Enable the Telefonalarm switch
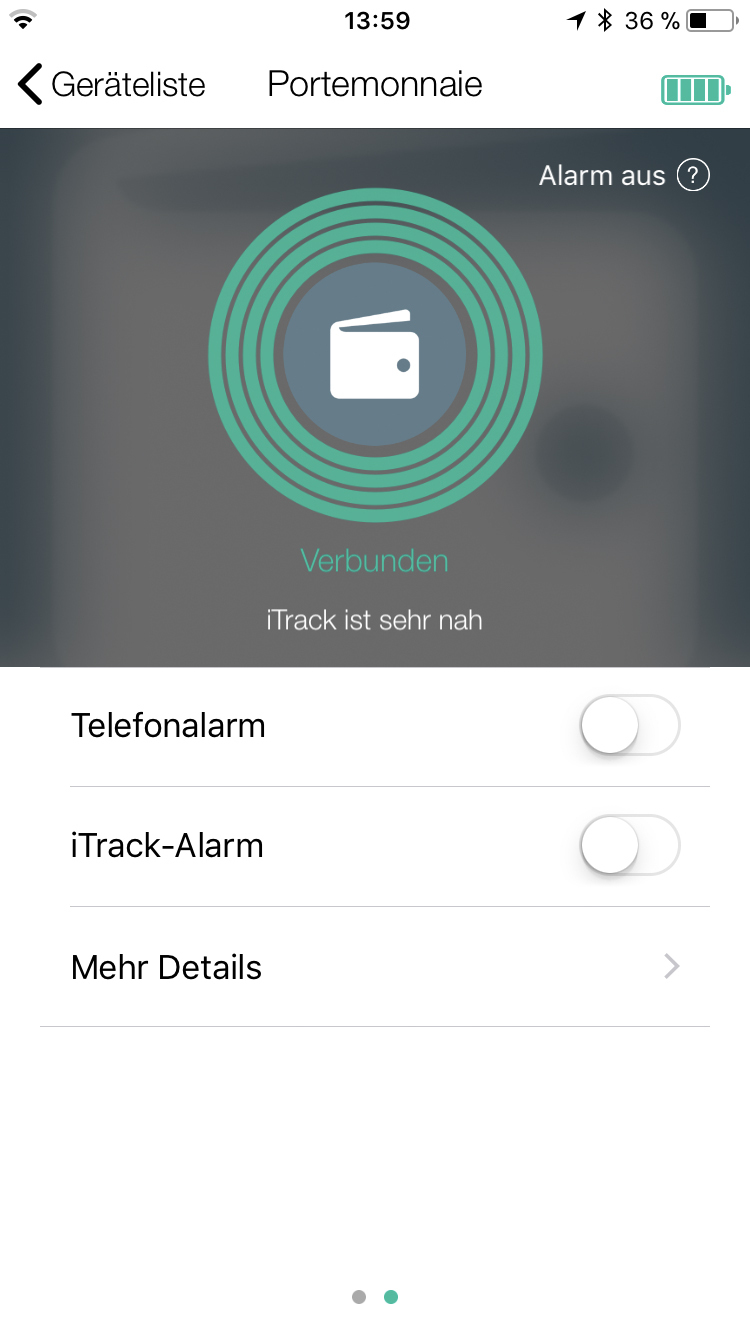This screenshot has height=1334, width=750. click(x=629, y=725)
